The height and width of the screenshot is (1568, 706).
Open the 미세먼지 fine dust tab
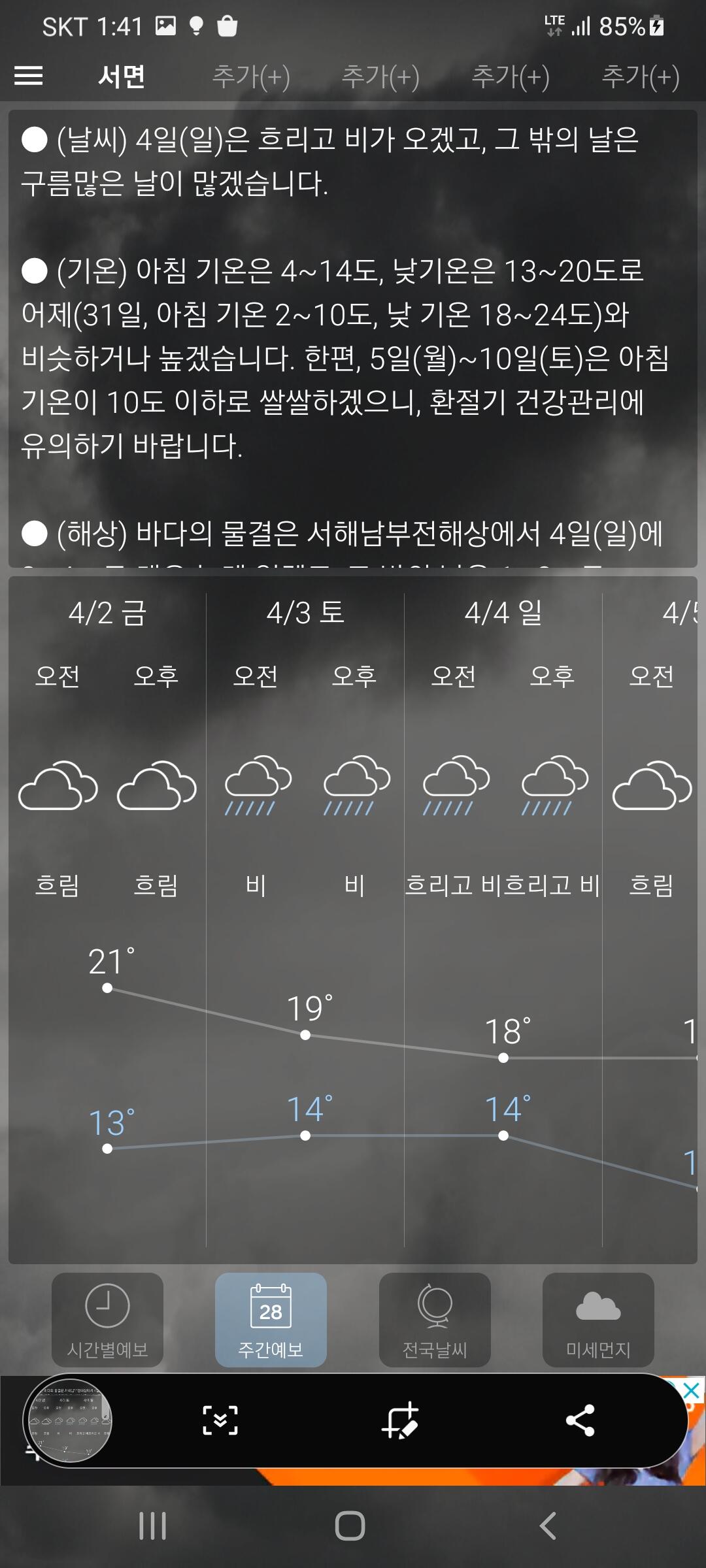(x=598, y=1320)
